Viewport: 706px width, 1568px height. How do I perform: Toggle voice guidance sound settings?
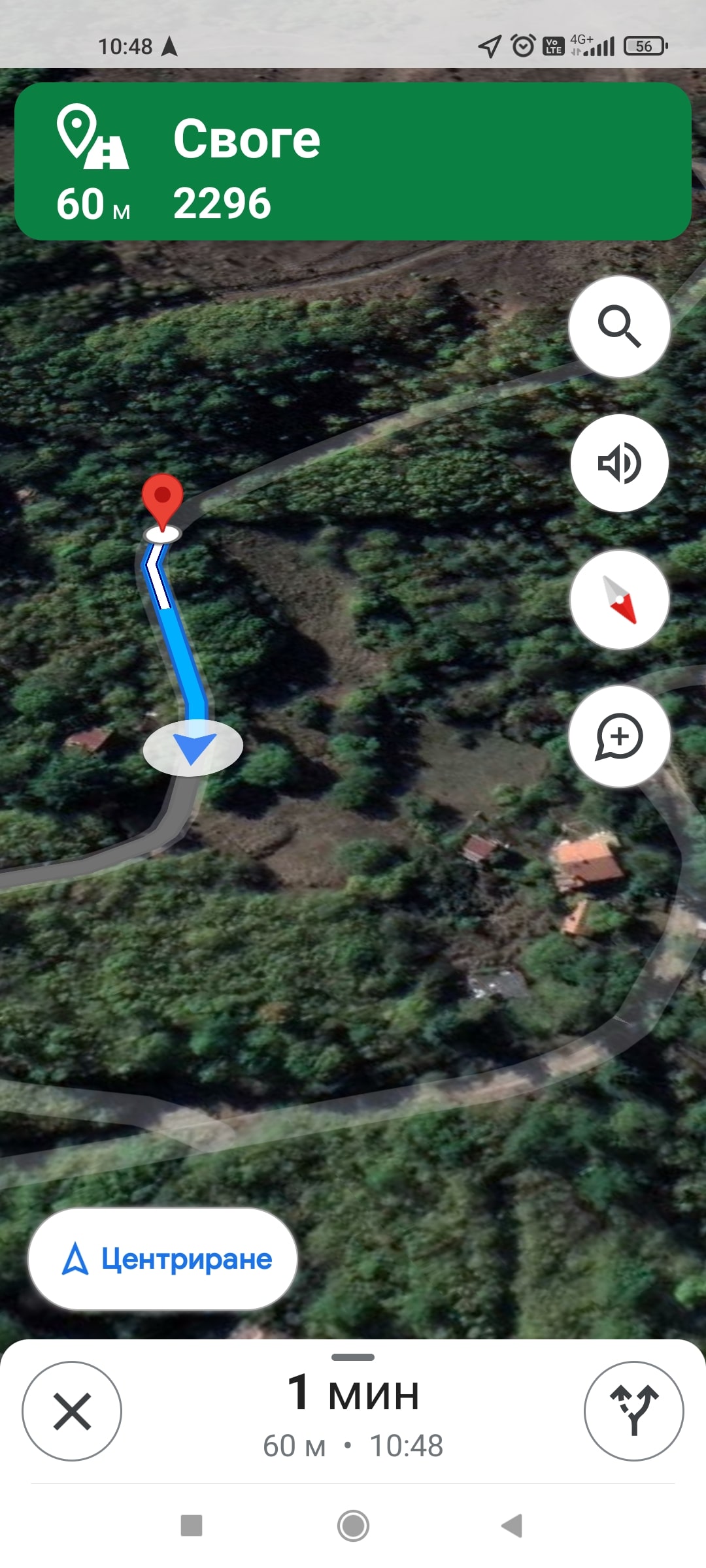coord(619,463)
